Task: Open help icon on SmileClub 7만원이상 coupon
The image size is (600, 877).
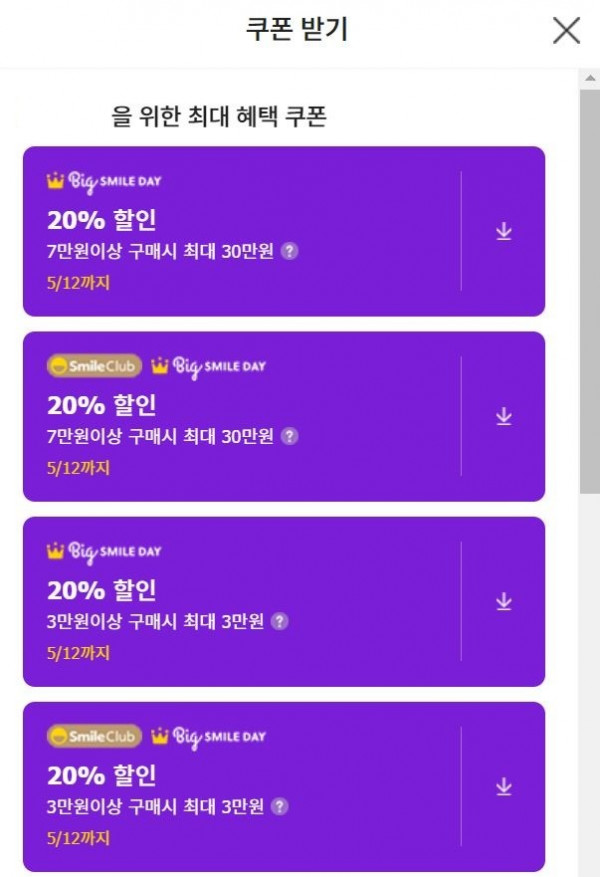Action: click(x=289, y=436)
